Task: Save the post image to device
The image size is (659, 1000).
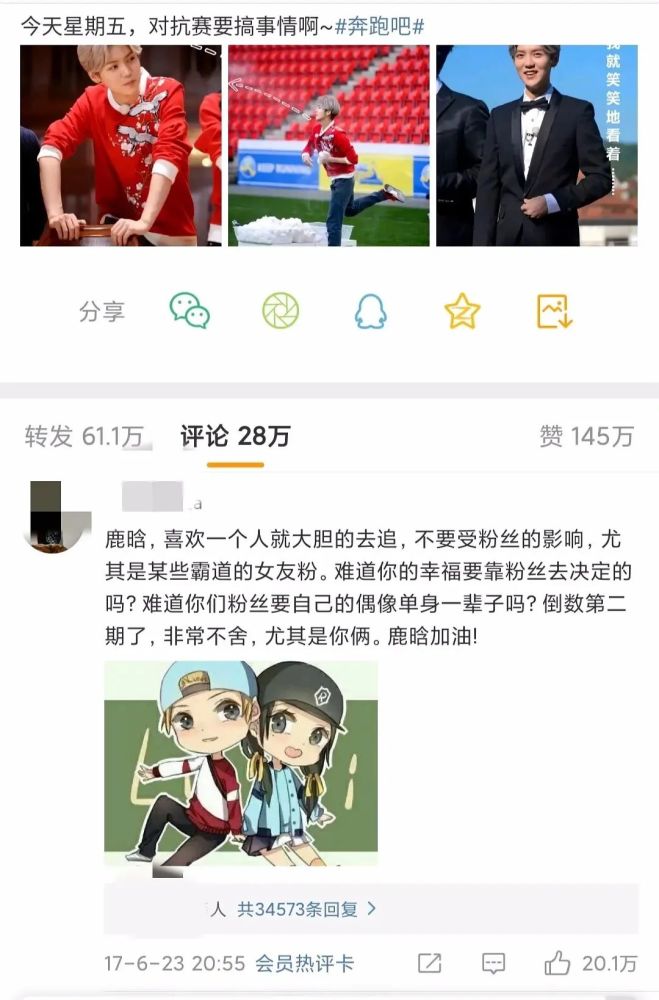Action: point(553,312)
